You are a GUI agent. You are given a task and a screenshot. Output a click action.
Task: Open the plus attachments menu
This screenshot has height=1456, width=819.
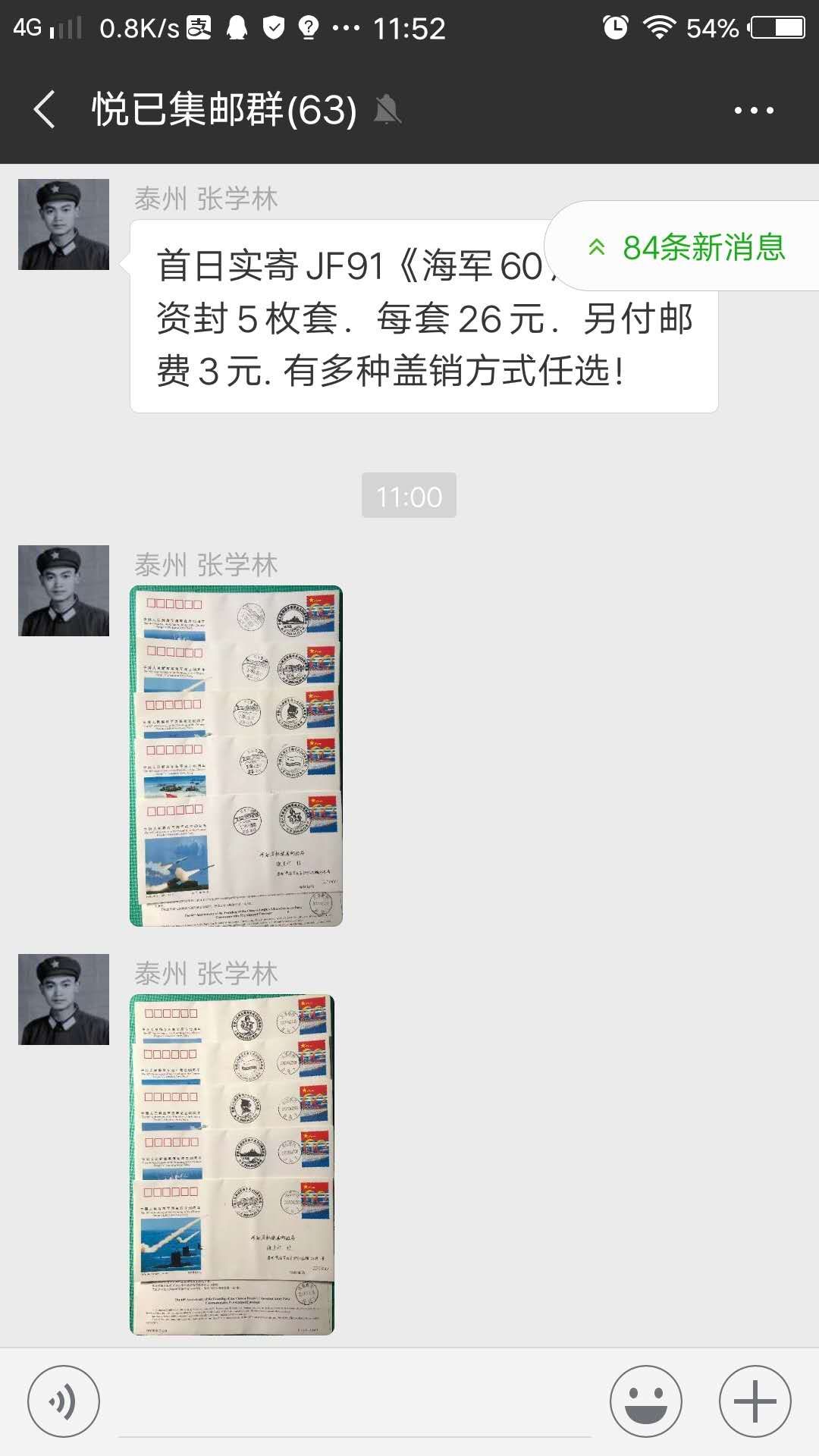click(755, 1401)
